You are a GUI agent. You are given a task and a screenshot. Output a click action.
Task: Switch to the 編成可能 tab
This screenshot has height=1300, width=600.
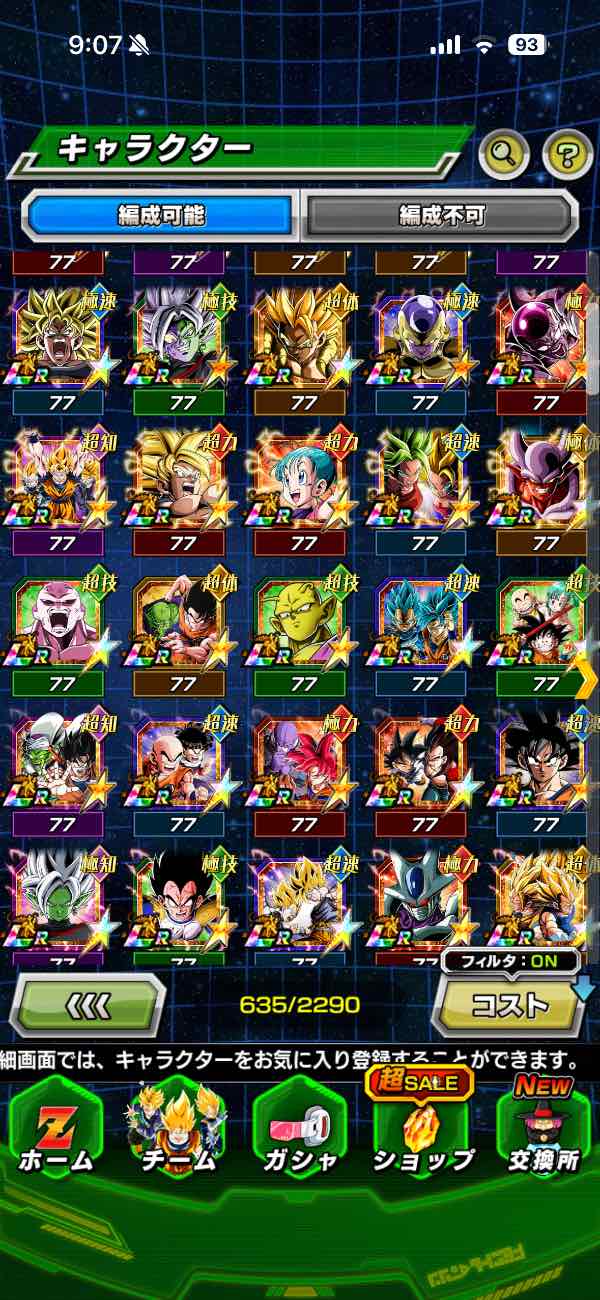click(x=161, y=215)
